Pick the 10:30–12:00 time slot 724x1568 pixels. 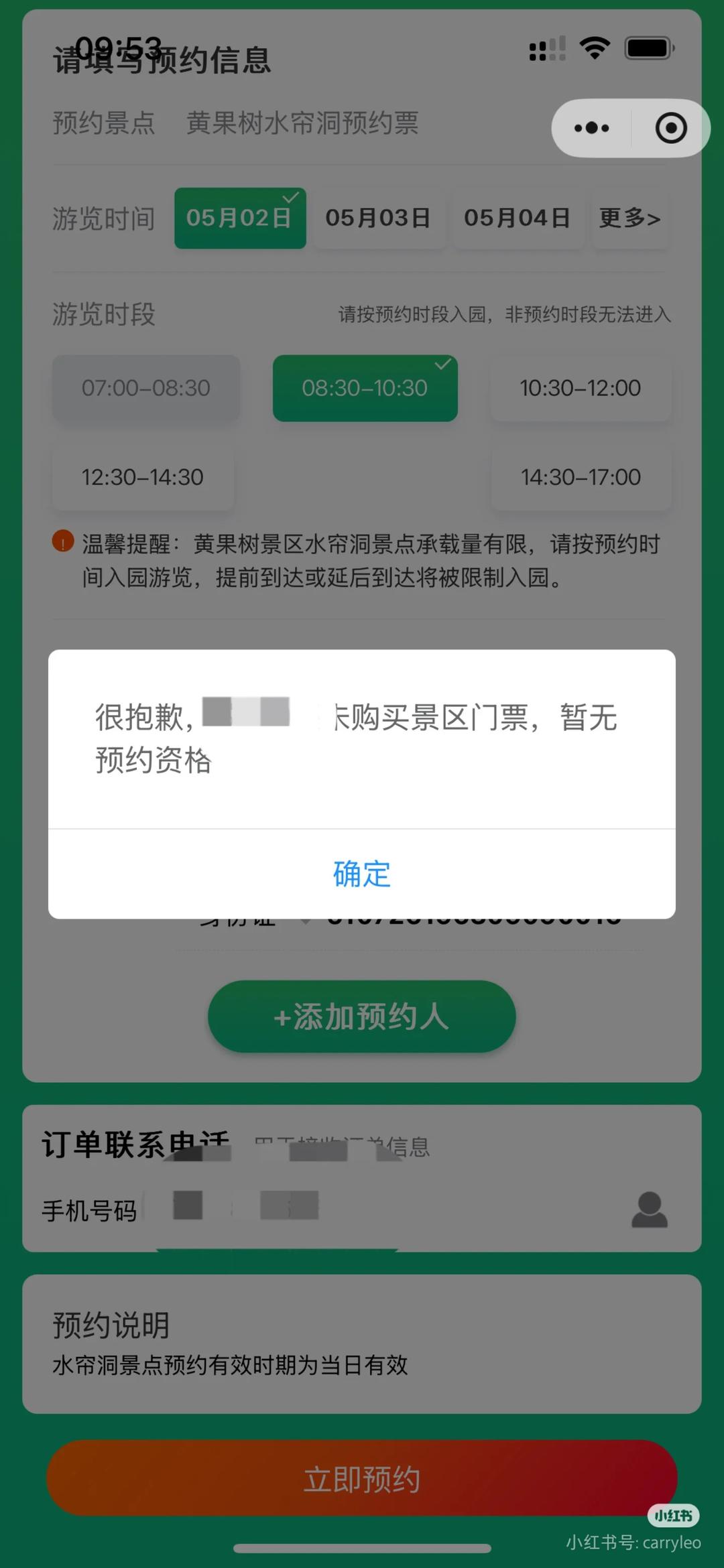pos(581,388)
